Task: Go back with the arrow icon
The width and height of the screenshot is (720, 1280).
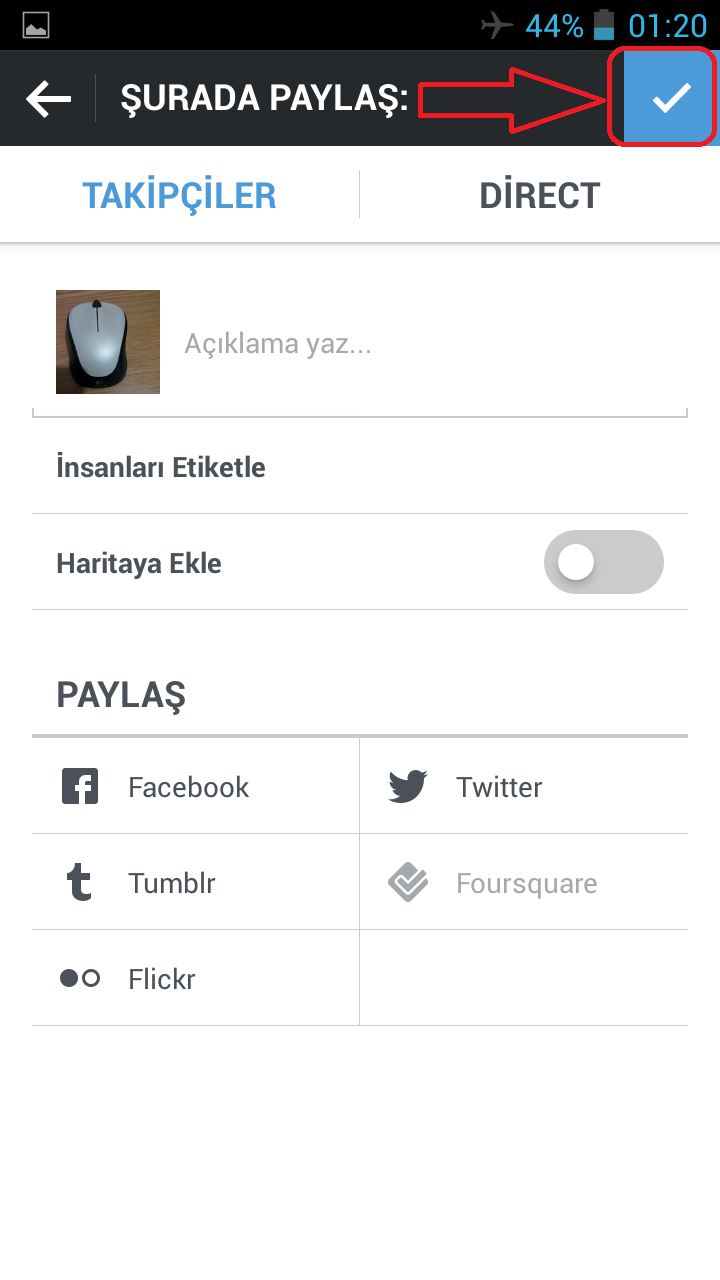Action: coord(48,98)
